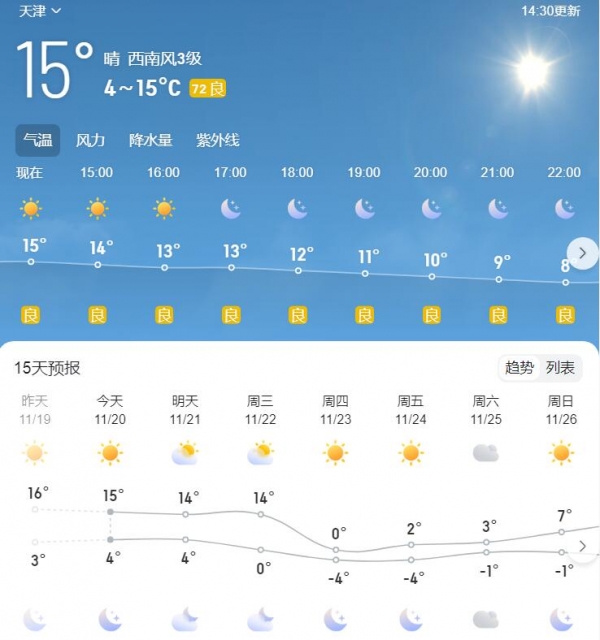Switch to the 气温 tab

coord(38,141)
